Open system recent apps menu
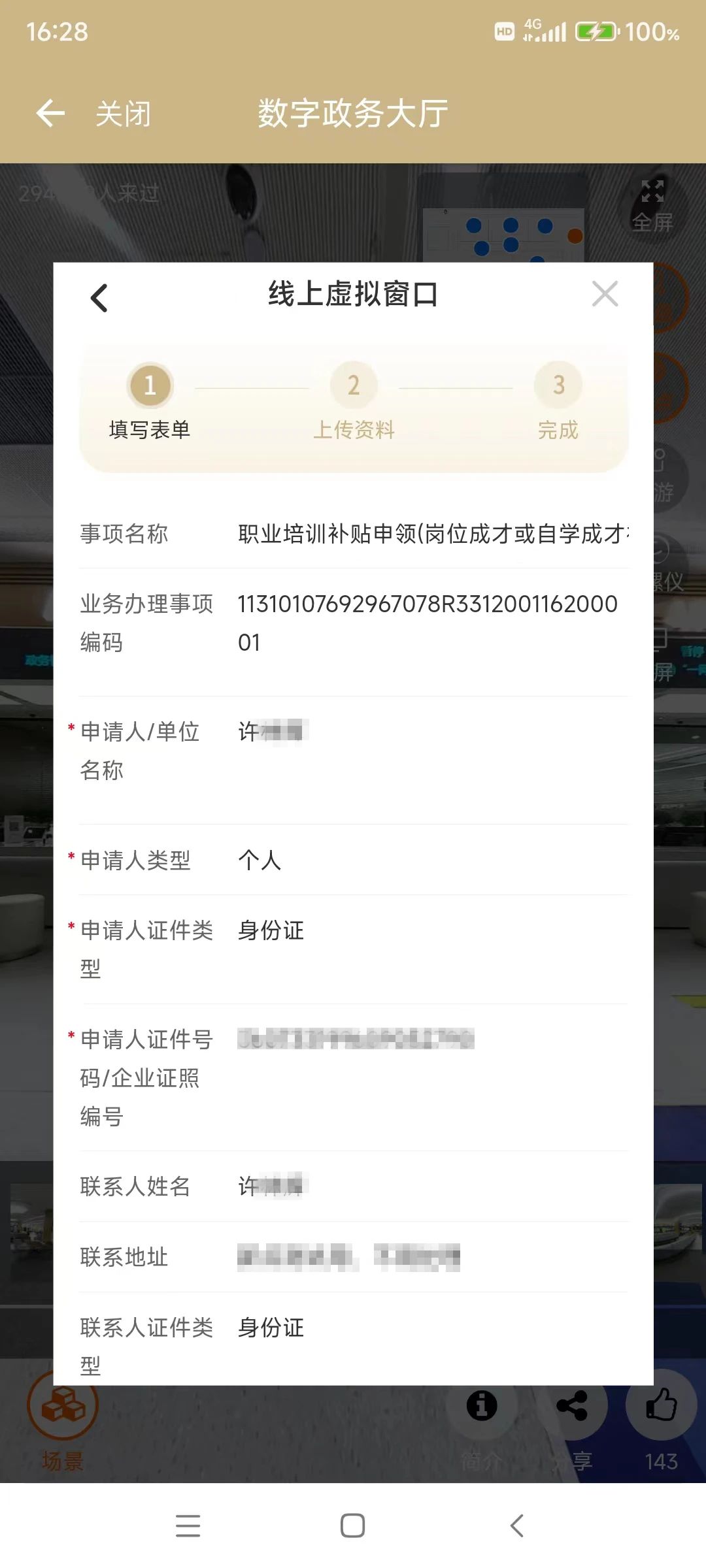Image resolution: width=706 pixels, height=1568 pixels. click(x=188, y=1526)
